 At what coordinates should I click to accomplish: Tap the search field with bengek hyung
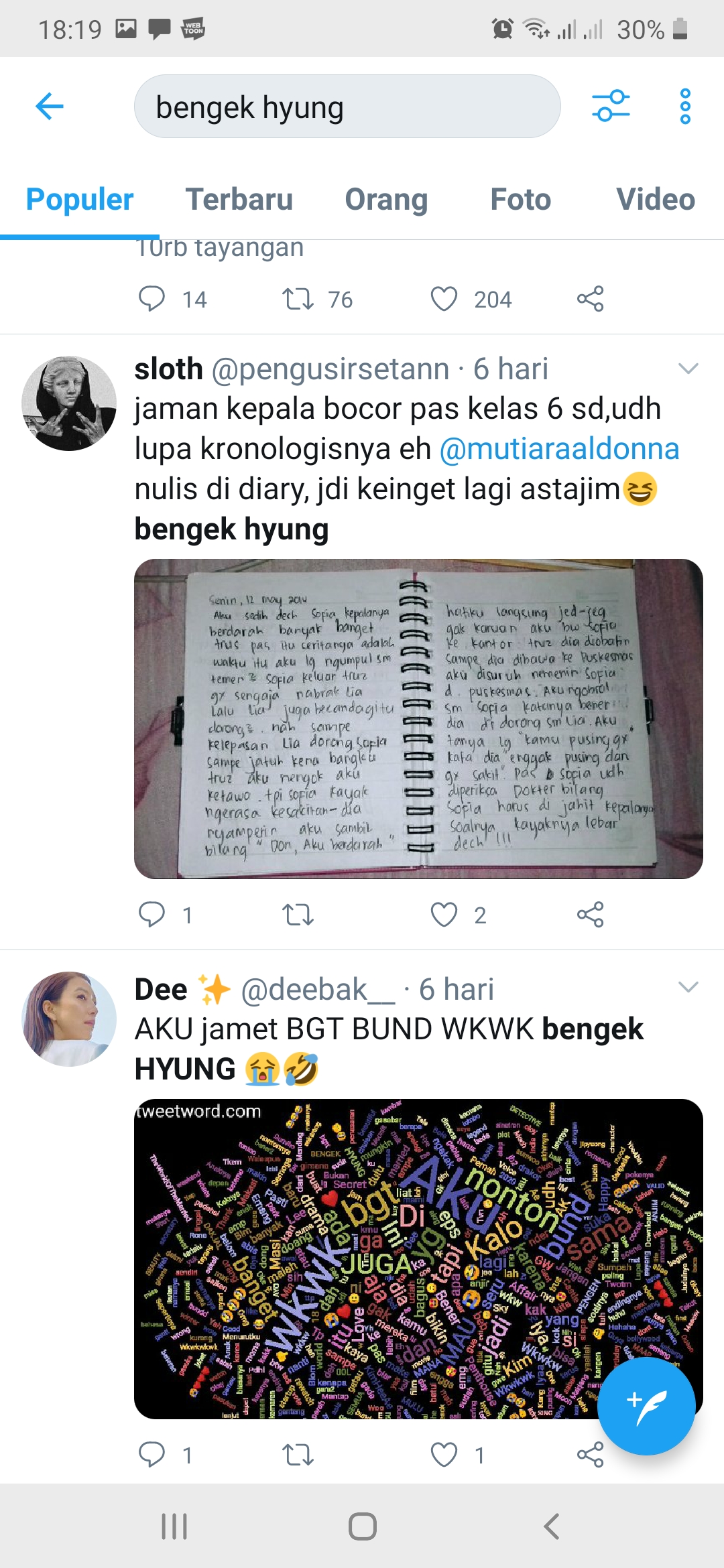pyautogui.click(x=349, y=107)
